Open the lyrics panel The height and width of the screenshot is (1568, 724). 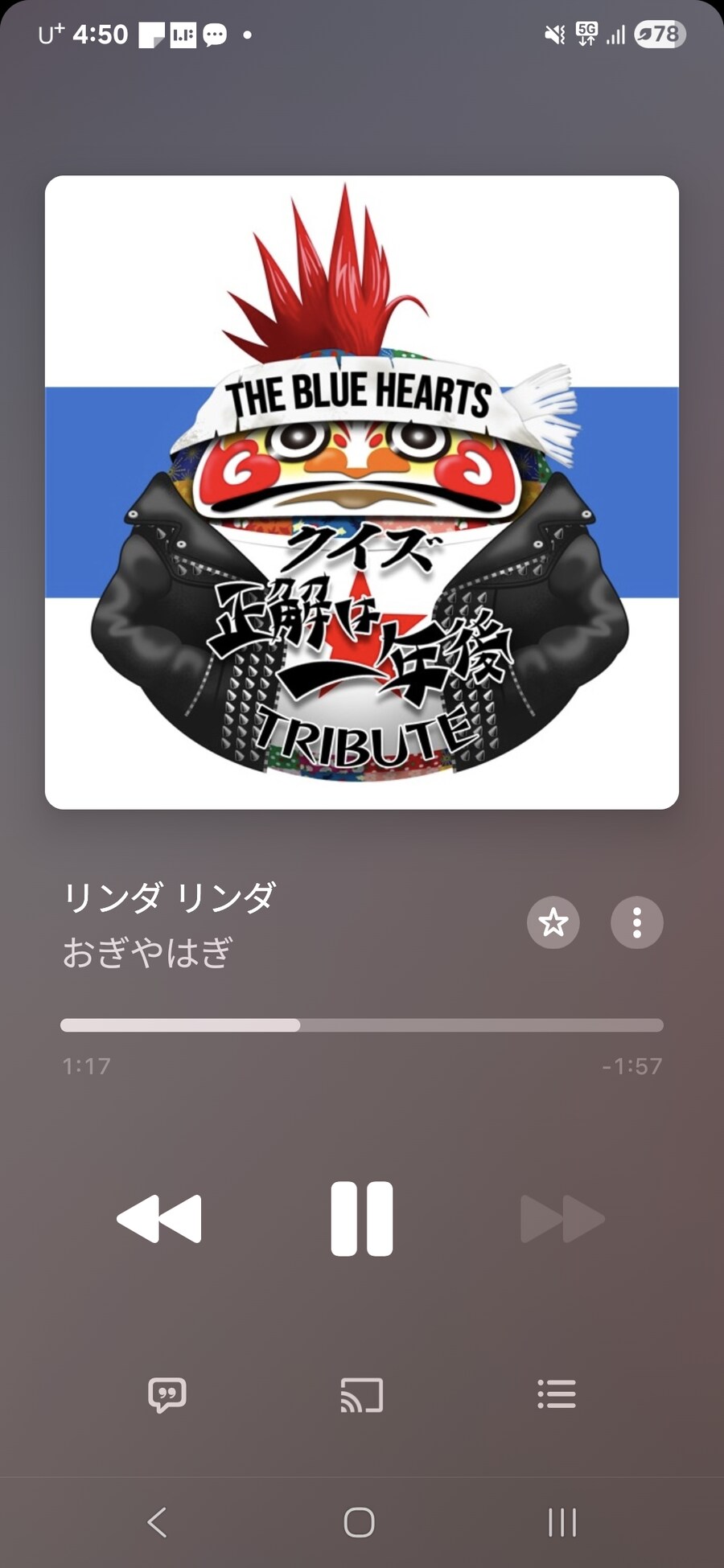[167, 1393]
